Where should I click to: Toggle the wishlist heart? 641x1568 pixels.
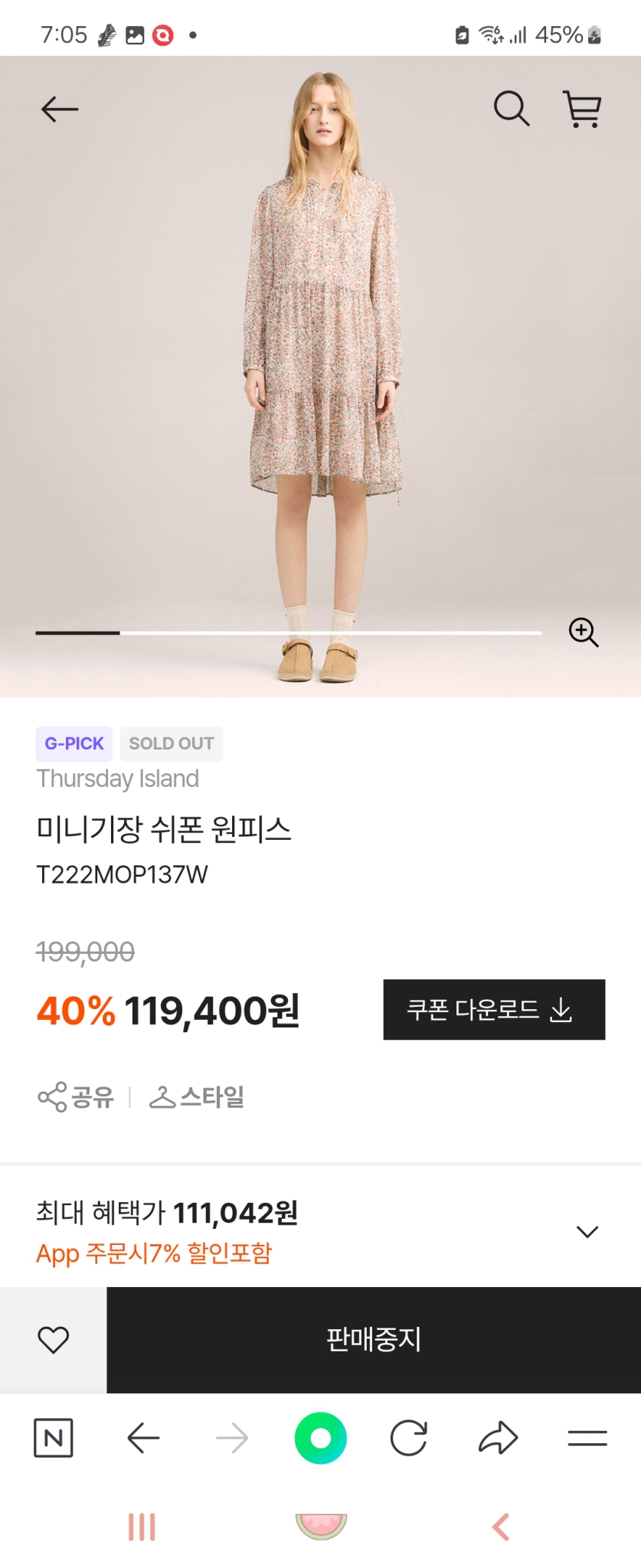point(52,1339)
